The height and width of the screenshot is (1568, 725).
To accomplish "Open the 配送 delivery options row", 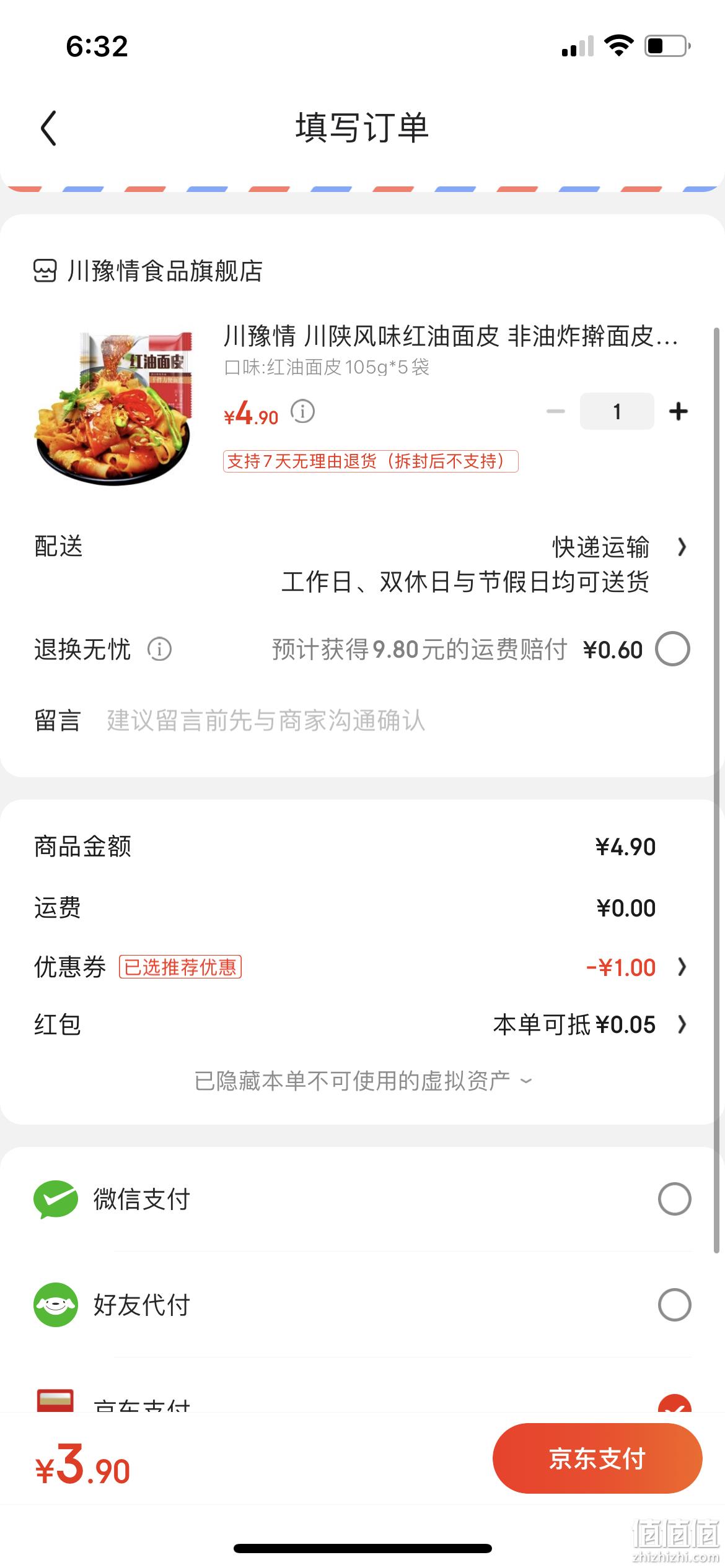I will 362,564.
